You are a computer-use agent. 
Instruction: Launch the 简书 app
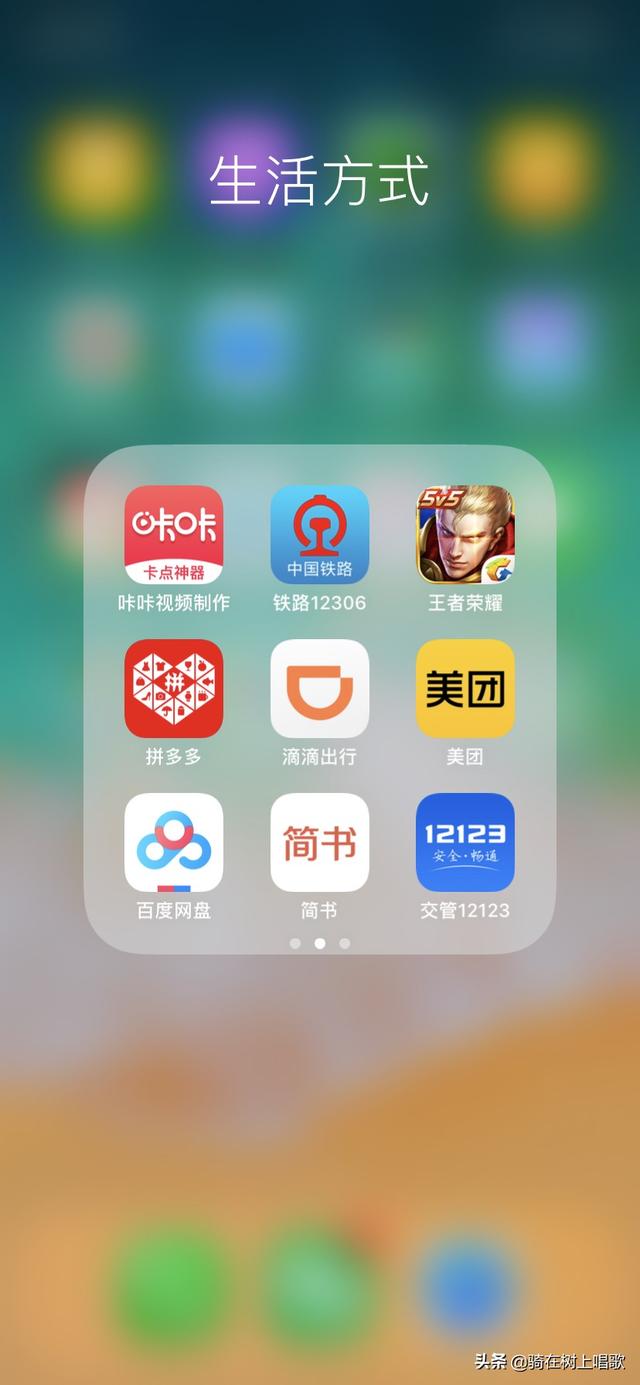click(320, 842)
